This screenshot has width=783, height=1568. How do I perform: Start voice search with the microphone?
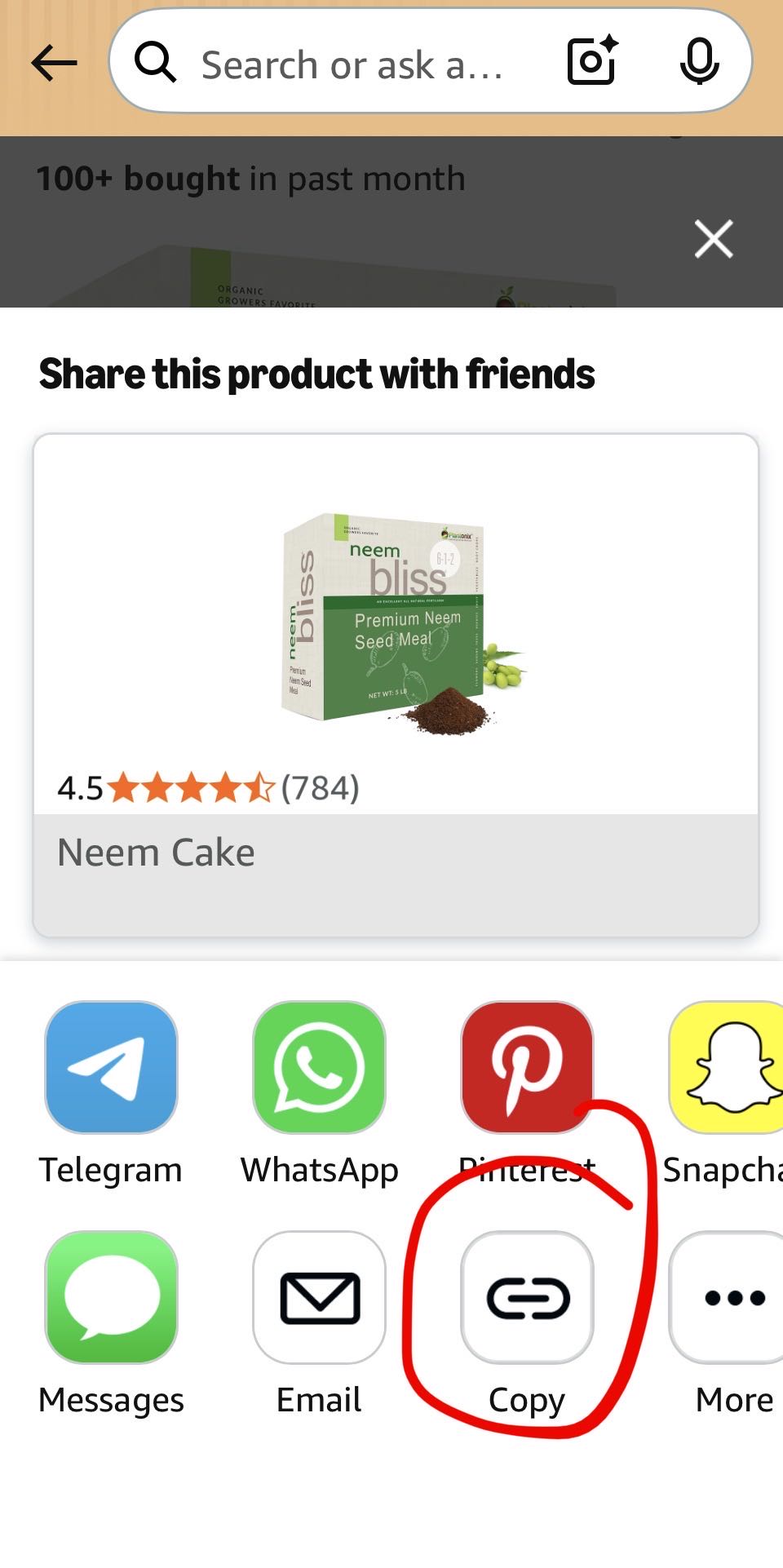coord(699,61)
